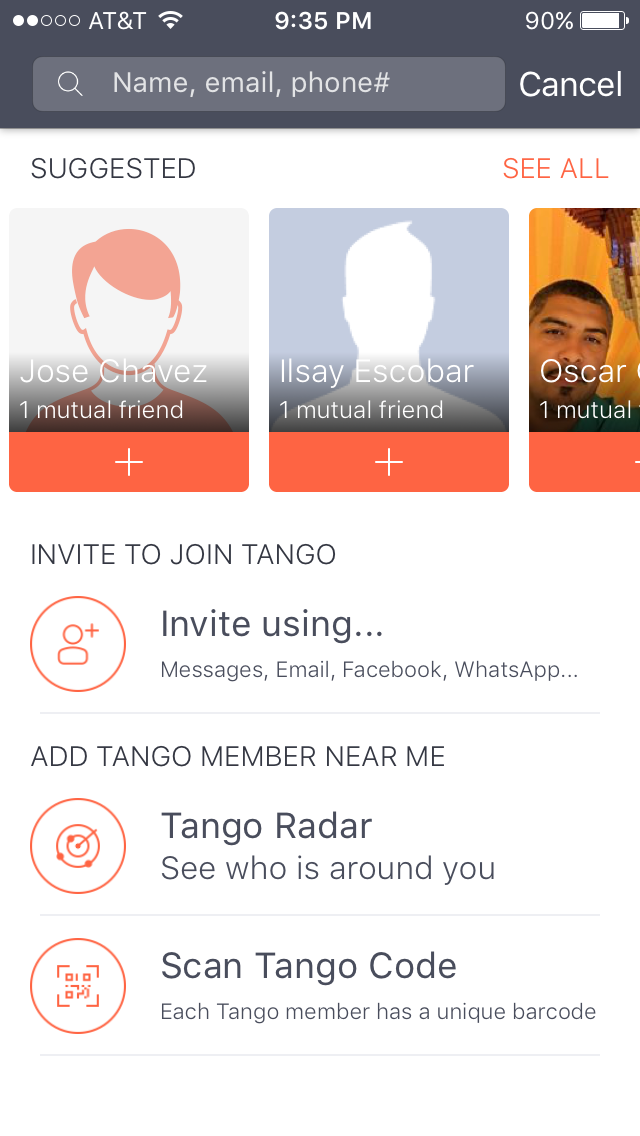640x1136 pixels.
Task: Tap the name, email, phone search field
Action: (268, 84)
